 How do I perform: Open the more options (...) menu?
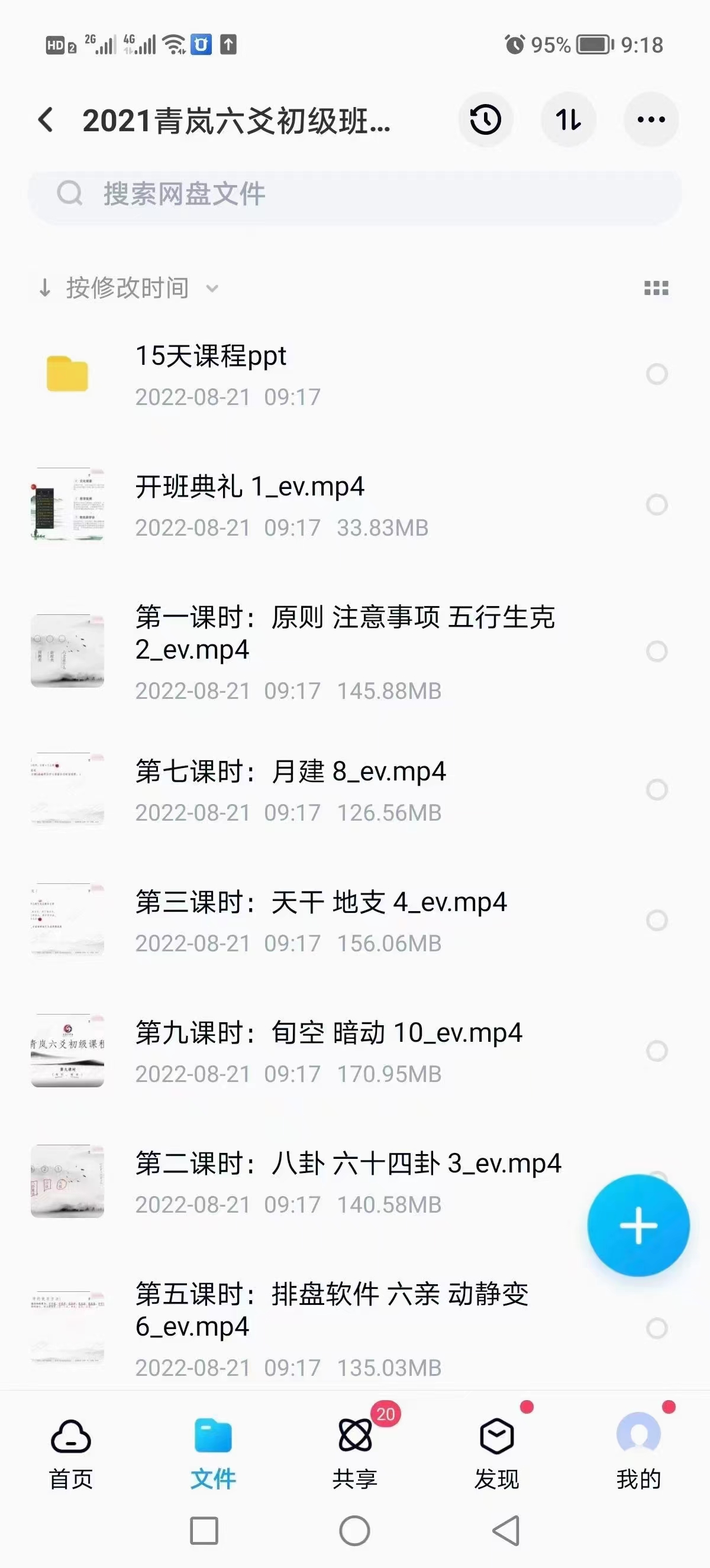651,120
